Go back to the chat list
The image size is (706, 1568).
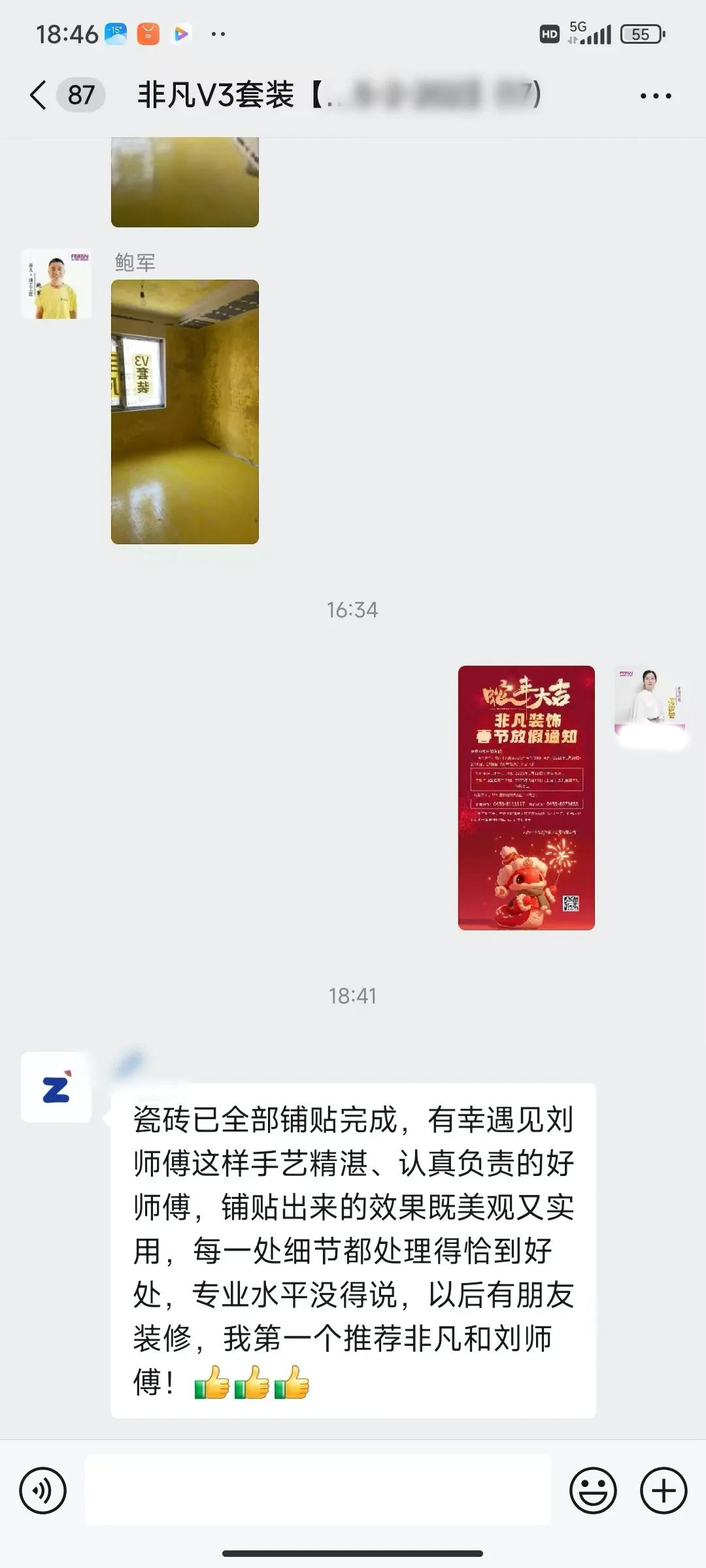pos(39,95)
